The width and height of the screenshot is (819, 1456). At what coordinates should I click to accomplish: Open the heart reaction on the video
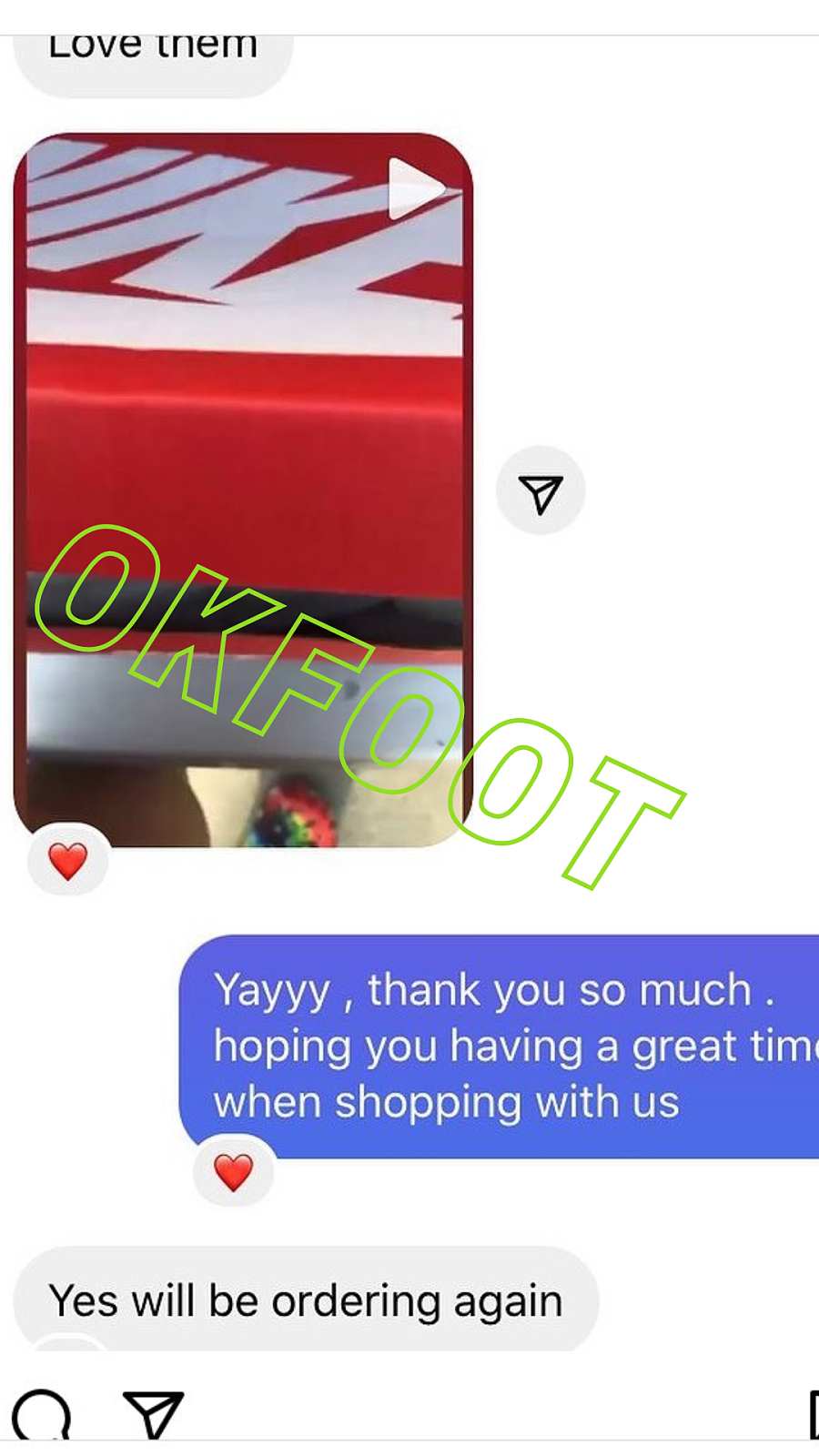68,861
